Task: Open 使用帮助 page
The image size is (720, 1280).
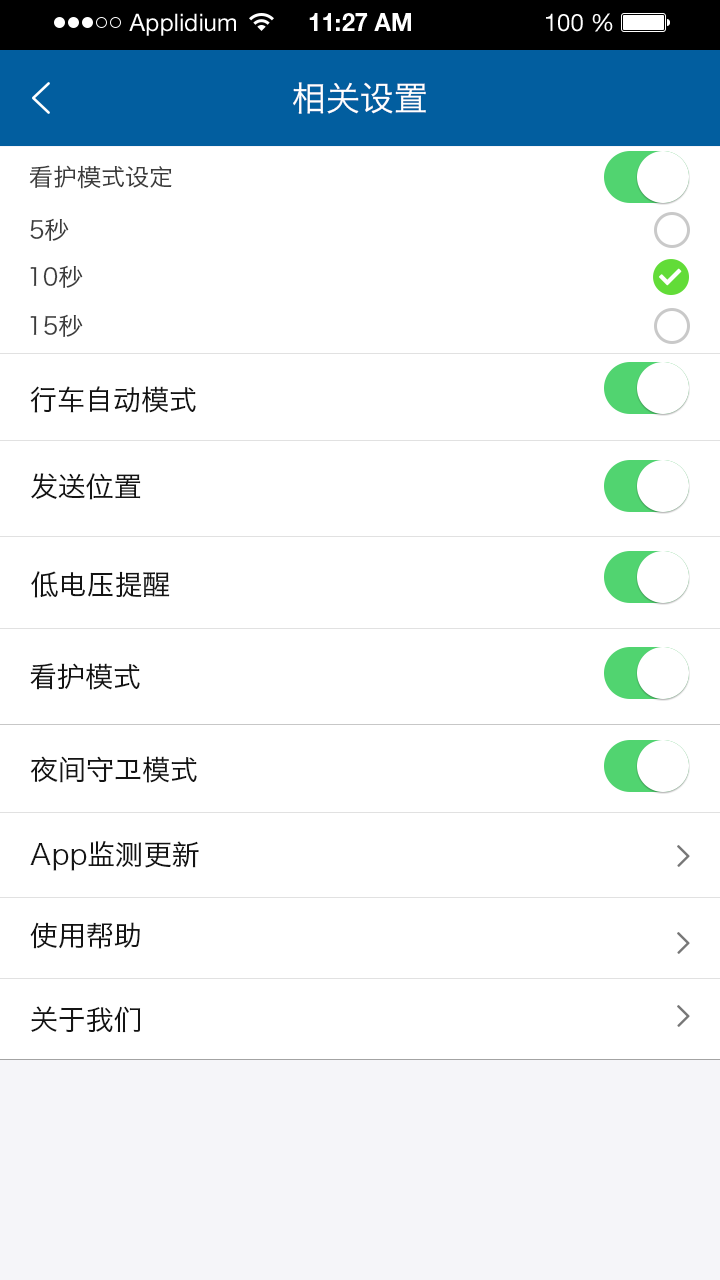Action: pos(360,938)
